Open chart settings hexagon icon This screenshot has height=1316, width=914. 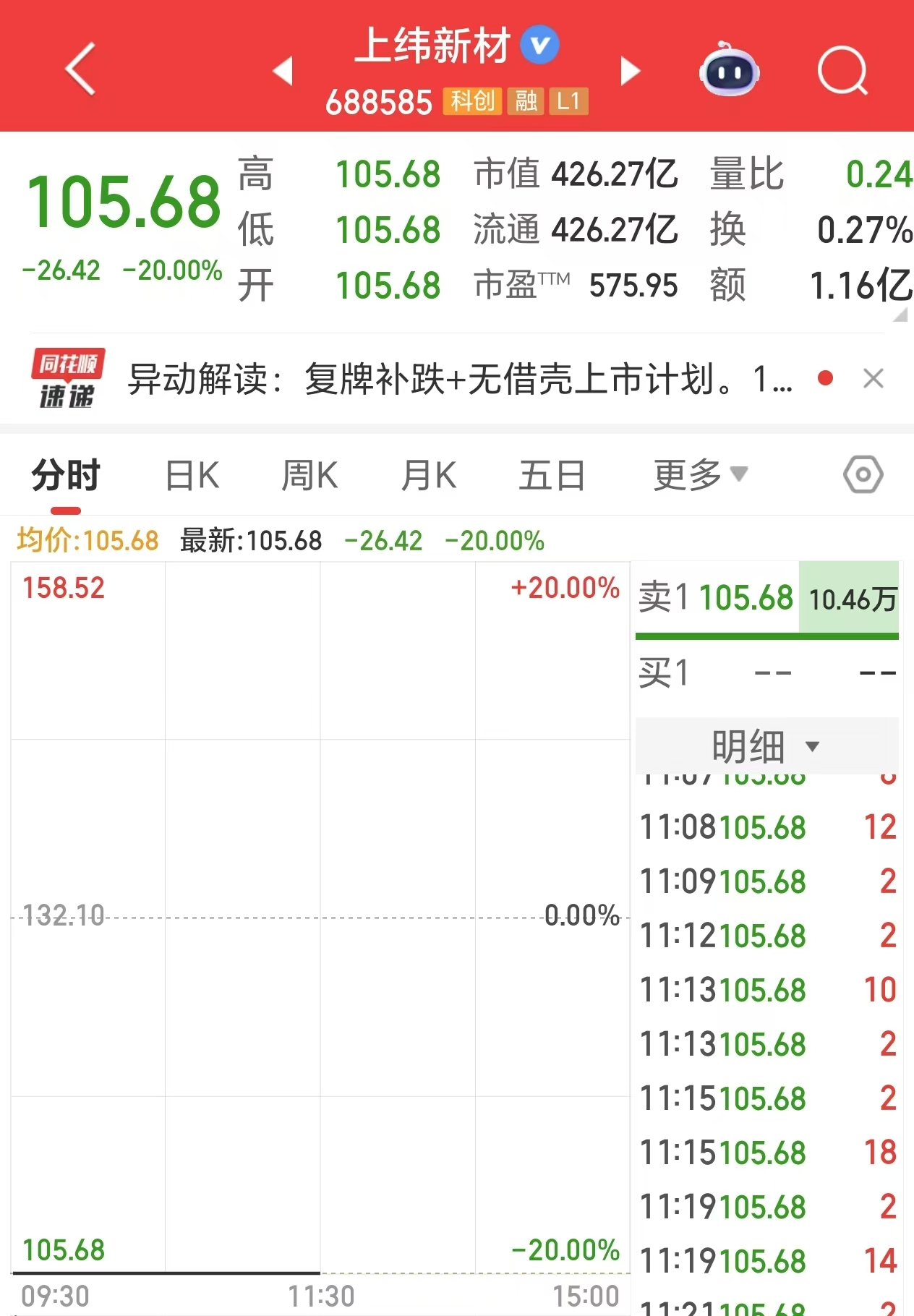(x=863, y=475)
